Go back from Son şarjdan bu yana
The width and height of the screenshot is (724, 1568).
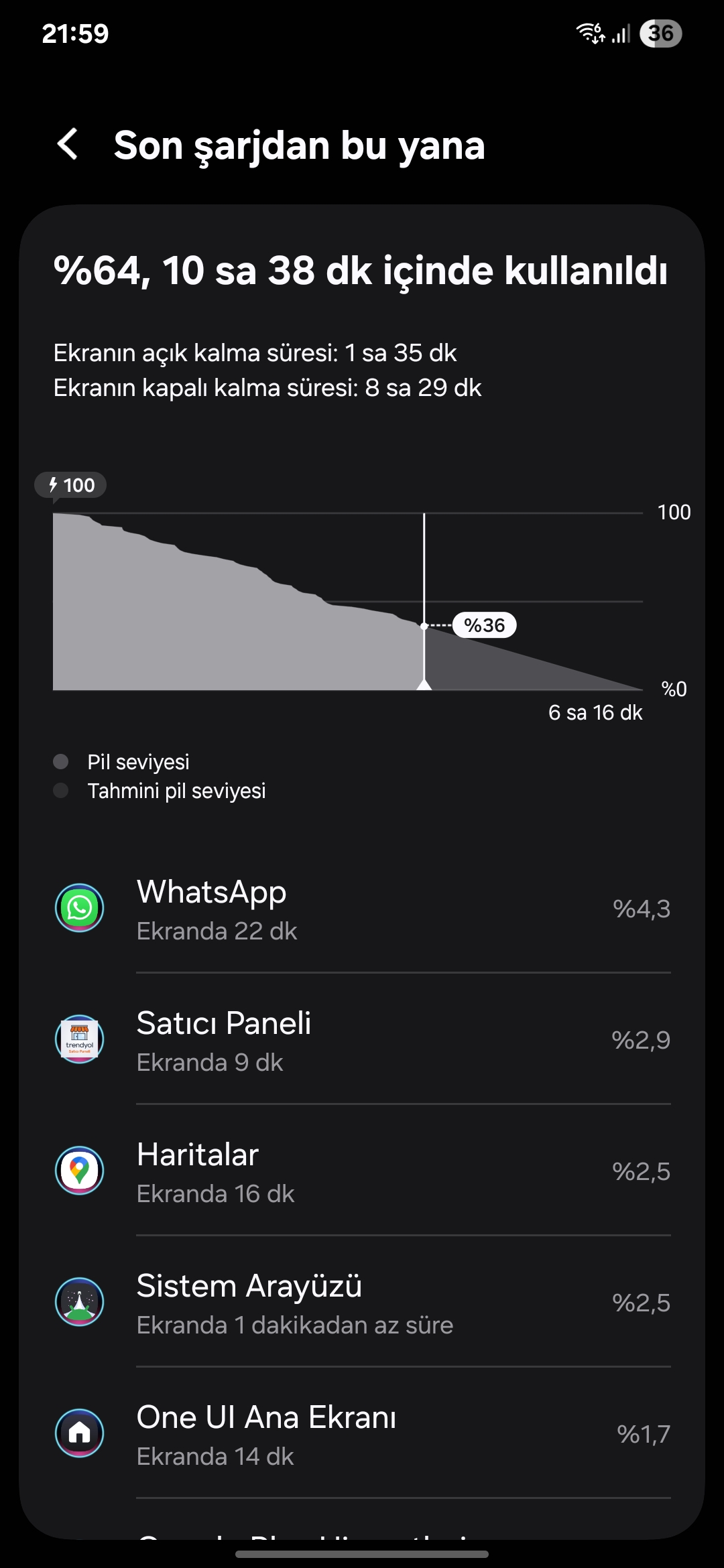[x=68, y=144]
